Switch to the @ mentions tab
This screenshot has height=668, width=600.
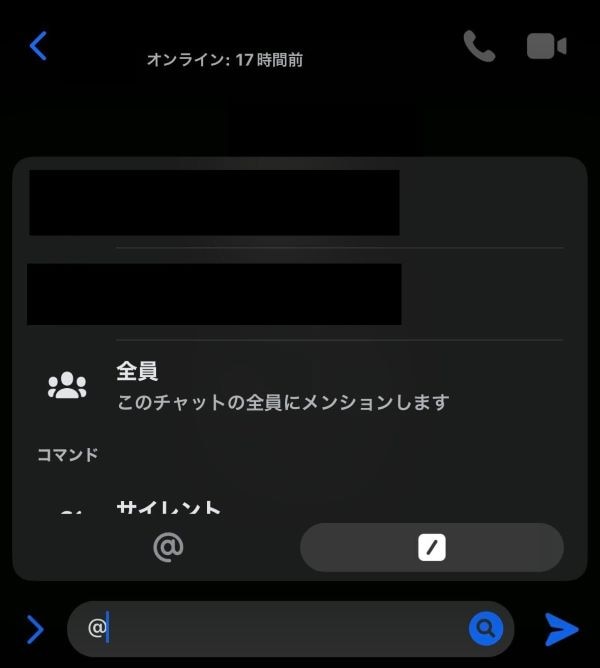point(168,547)
